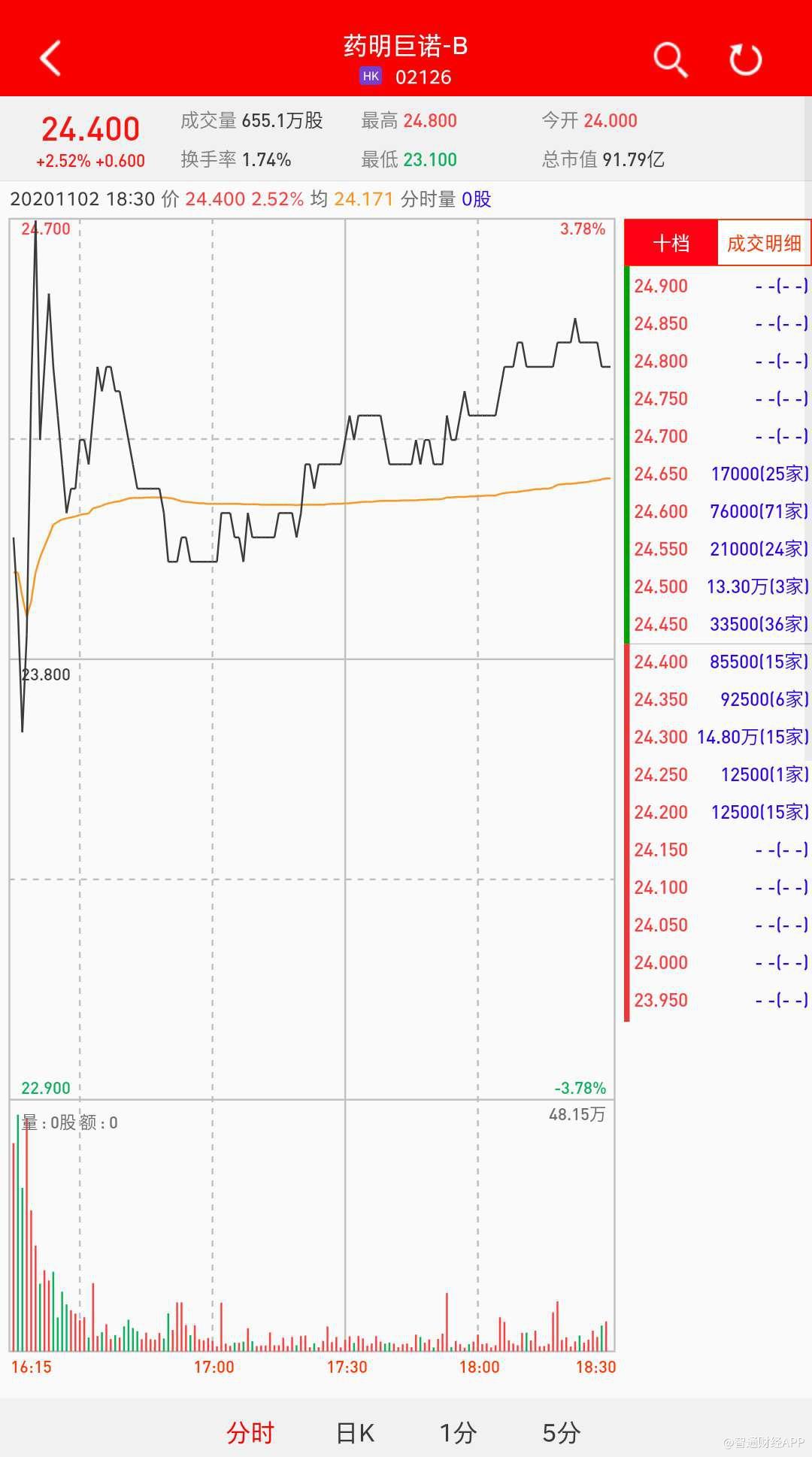The width and height of the screenshot is (812, 1457).
Task: Select the 分时 intraday chart tab
Action: click(250, 1432)
